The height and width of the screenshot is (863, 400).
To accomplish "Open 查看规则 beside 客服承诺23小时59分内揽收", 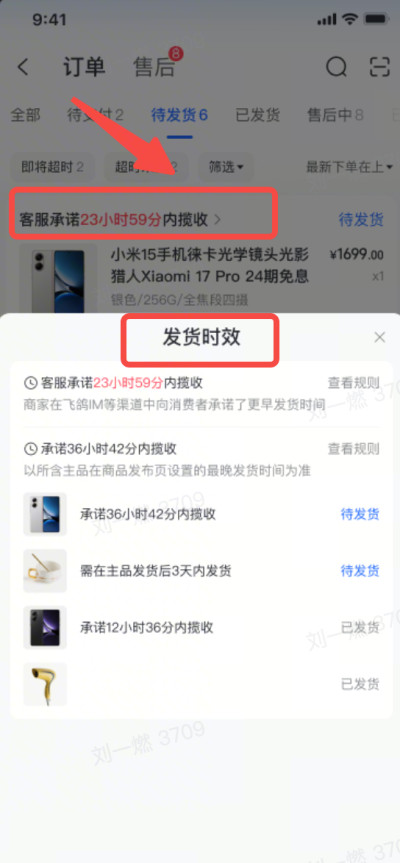I will pyautogui.click(x=354, y=383).
